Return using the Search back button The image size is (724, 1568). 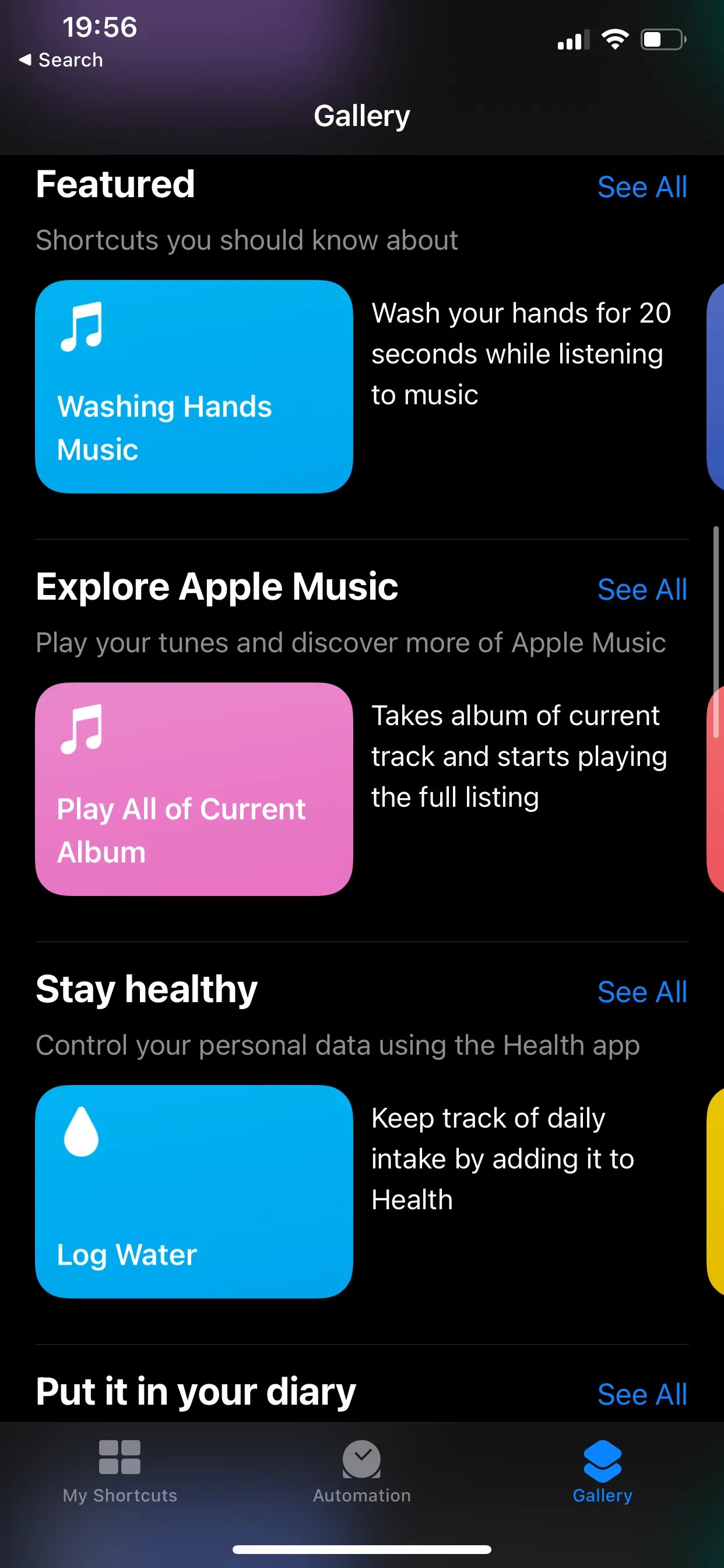[61, 59]
